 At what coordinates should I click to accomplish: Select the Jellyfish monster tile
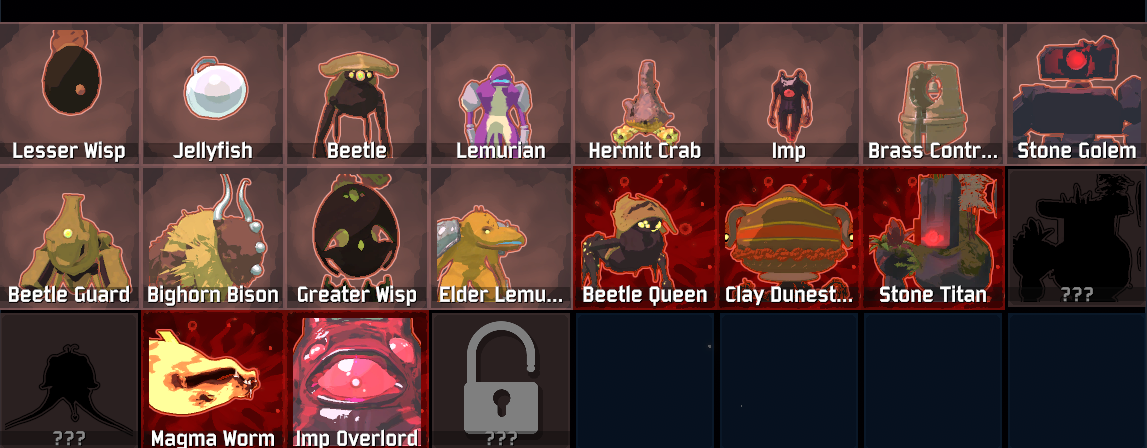point(212,93)
